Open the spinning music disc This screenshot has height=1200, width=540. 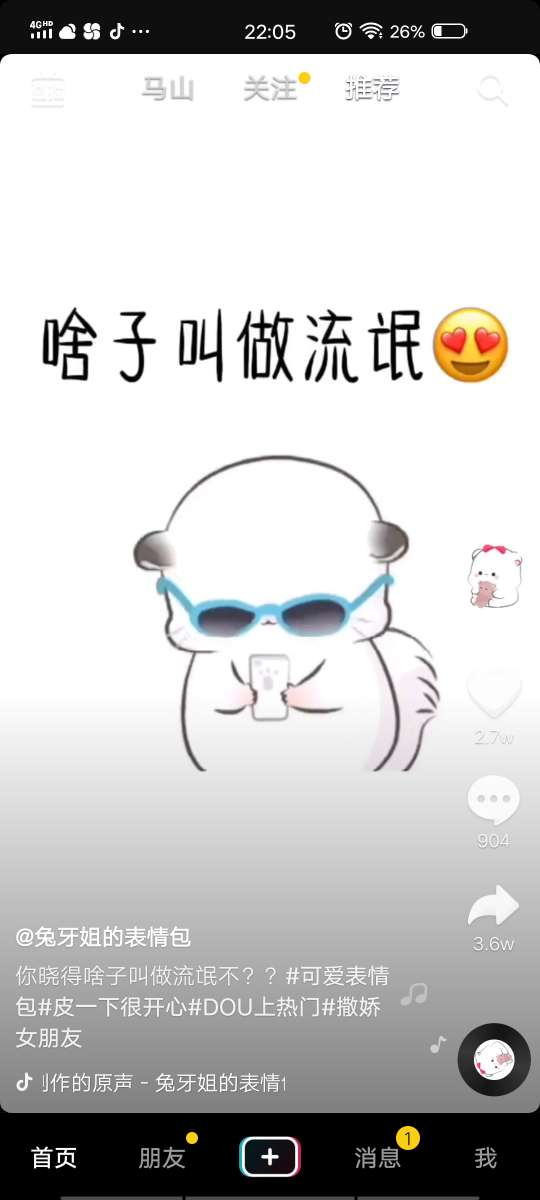pos(494,1060)
